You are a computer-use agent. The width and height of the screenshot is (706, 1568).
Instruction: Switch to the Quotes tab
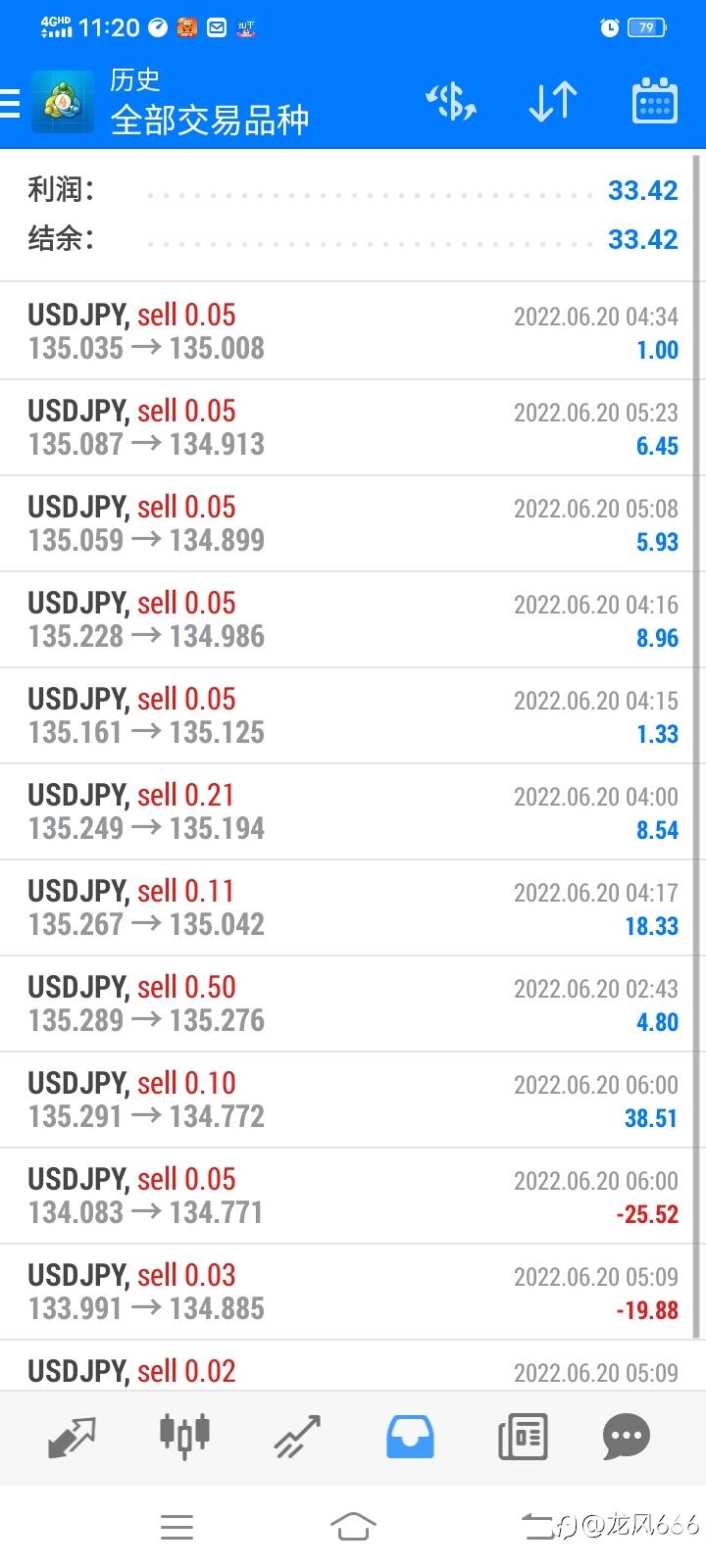(x=72, y=1436)
